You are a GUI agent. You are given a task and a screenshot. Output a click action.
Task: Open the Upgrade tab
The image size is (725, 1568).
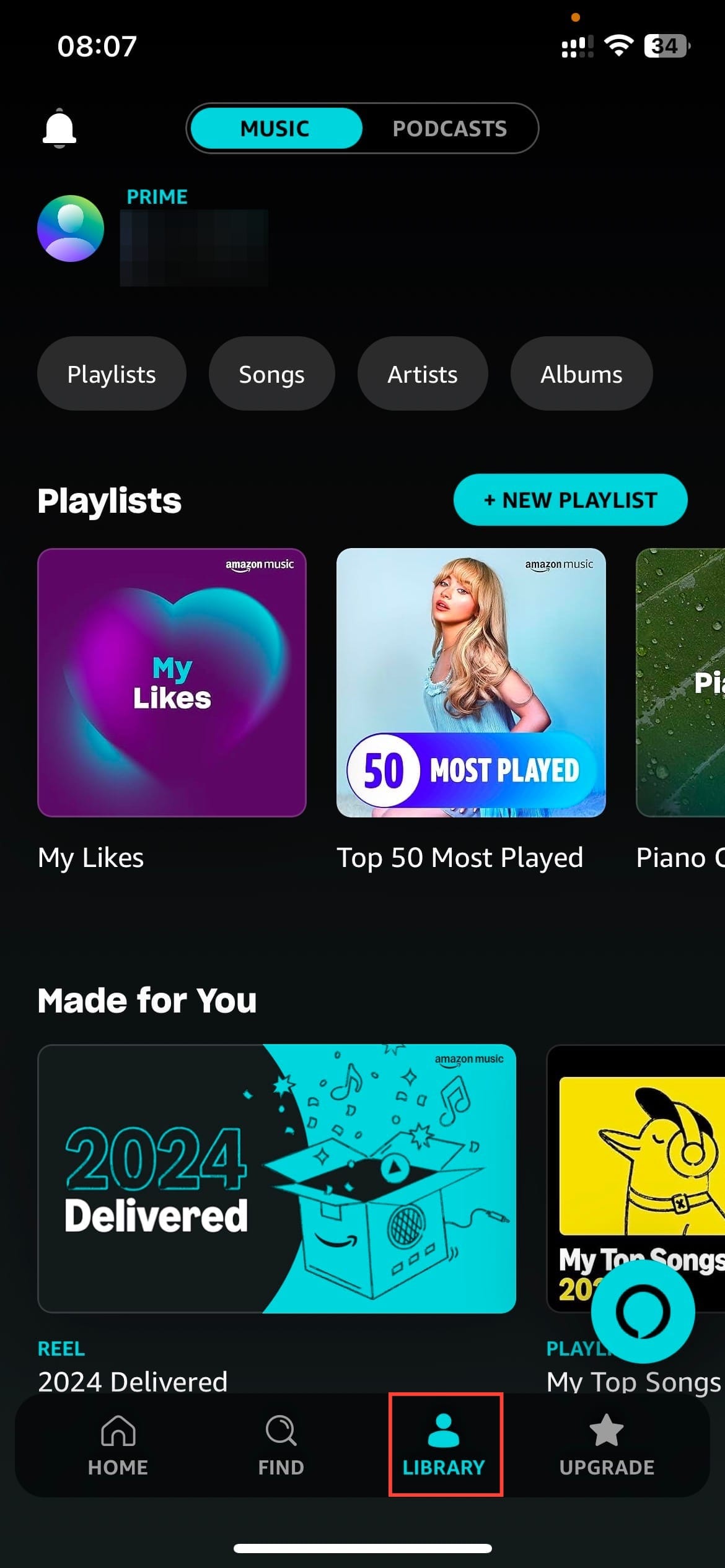607,1444
